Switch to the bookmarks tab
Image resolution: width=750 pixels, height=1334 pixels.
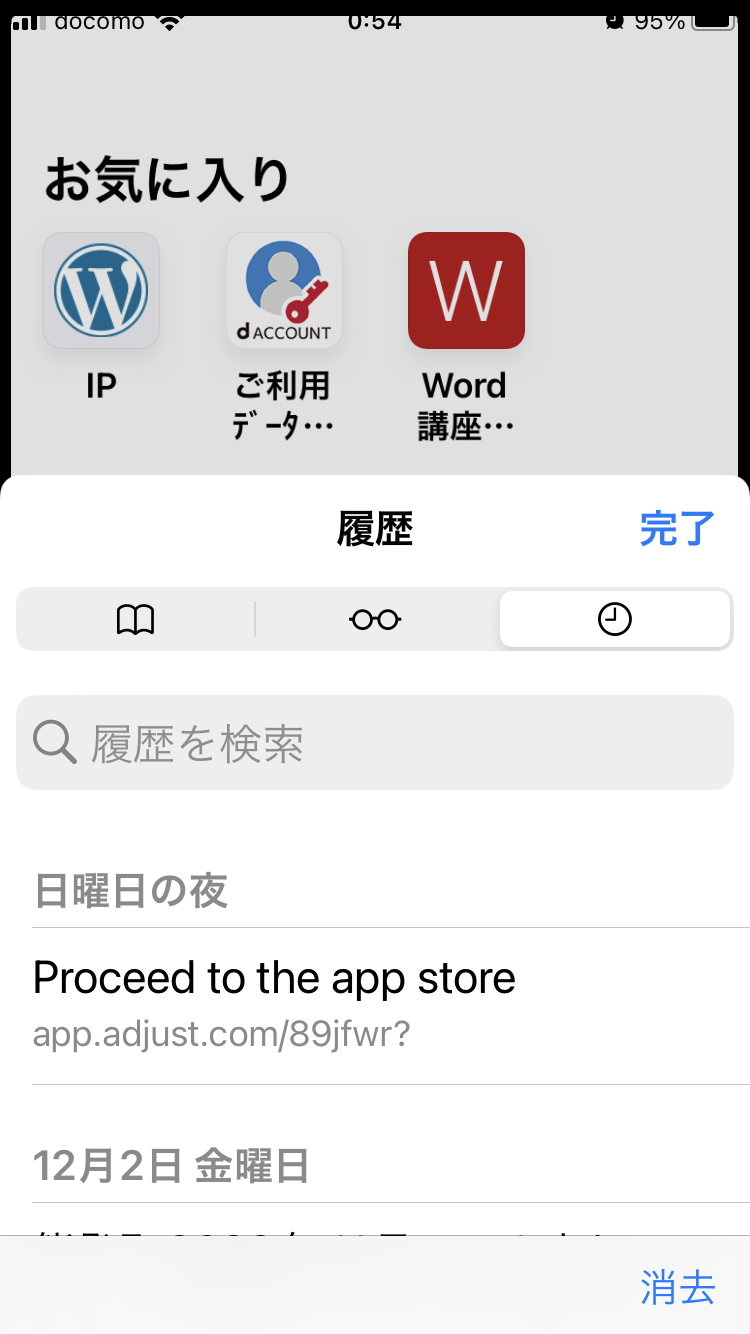[x=136, y=620]
